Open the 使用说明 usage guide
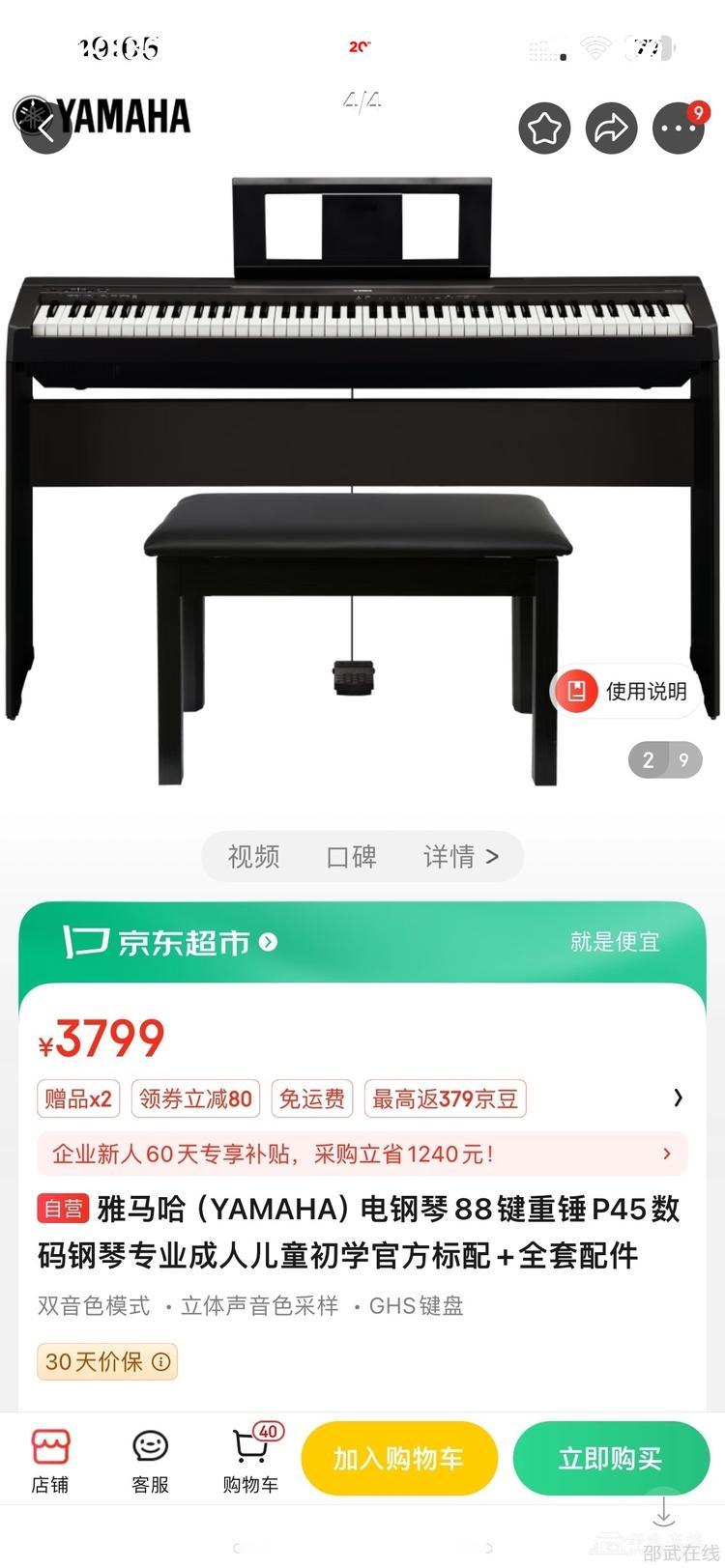The height and width of the screenshot is (1568, 725). point(625,691)
